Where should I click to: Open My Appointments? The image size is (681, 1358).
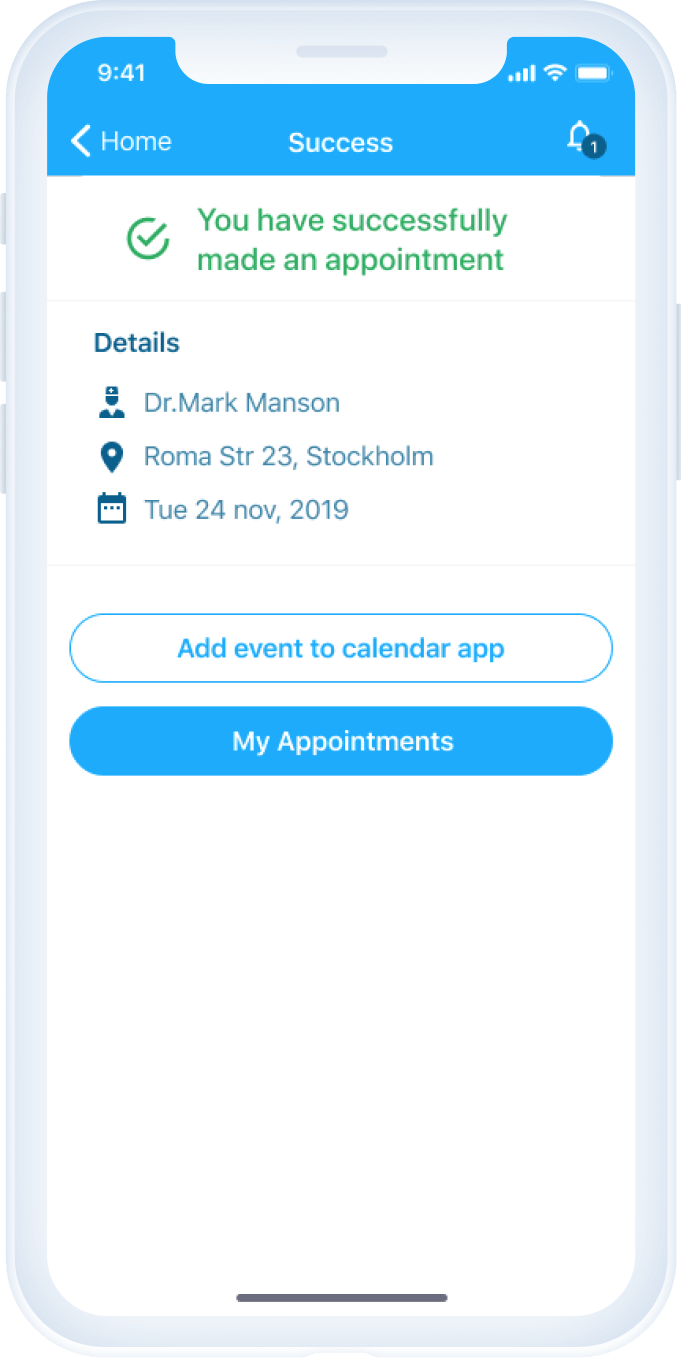coord(340,741)
